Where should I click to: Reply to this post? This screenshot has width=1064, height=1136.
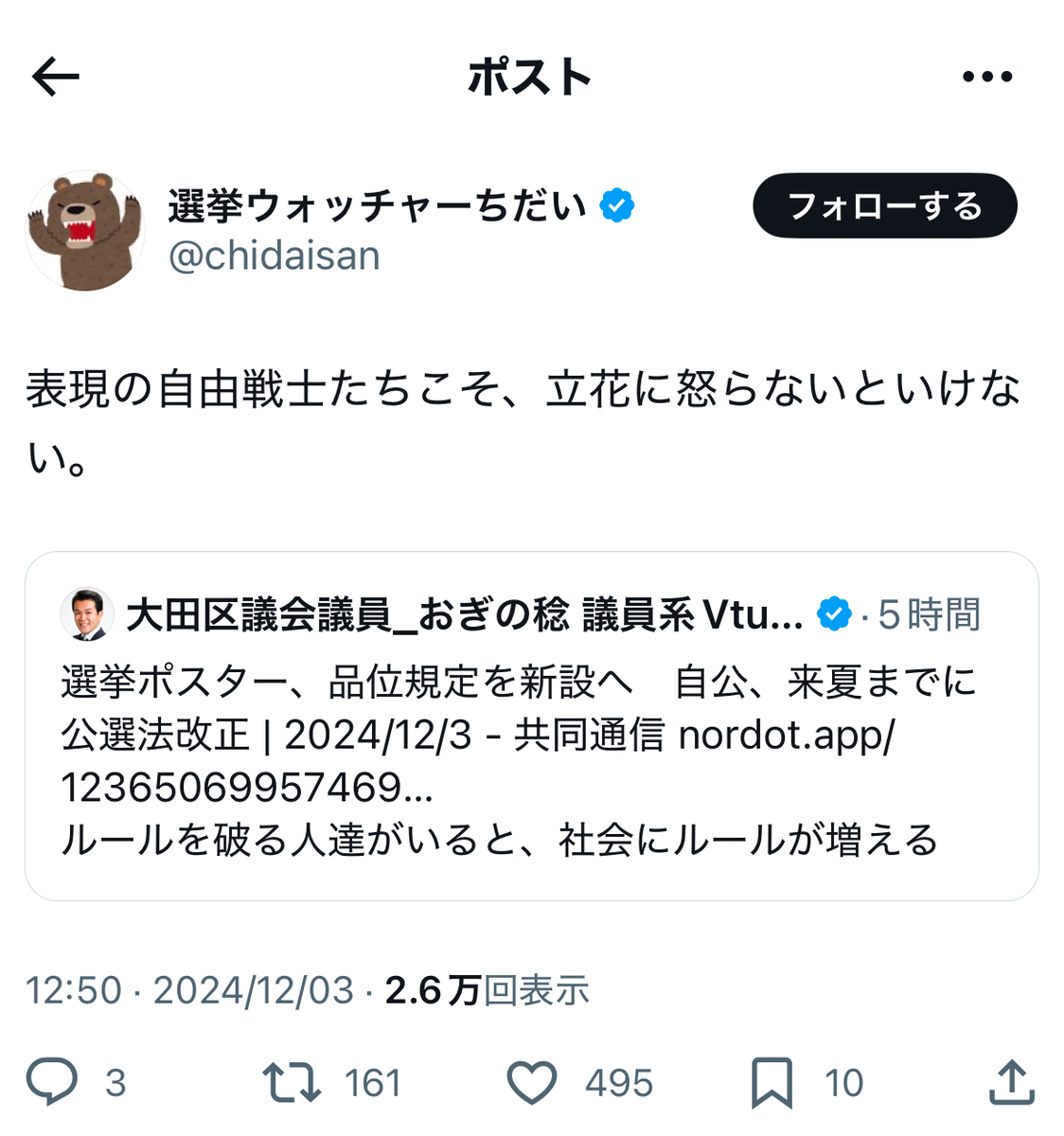[x=52, y=1082]
